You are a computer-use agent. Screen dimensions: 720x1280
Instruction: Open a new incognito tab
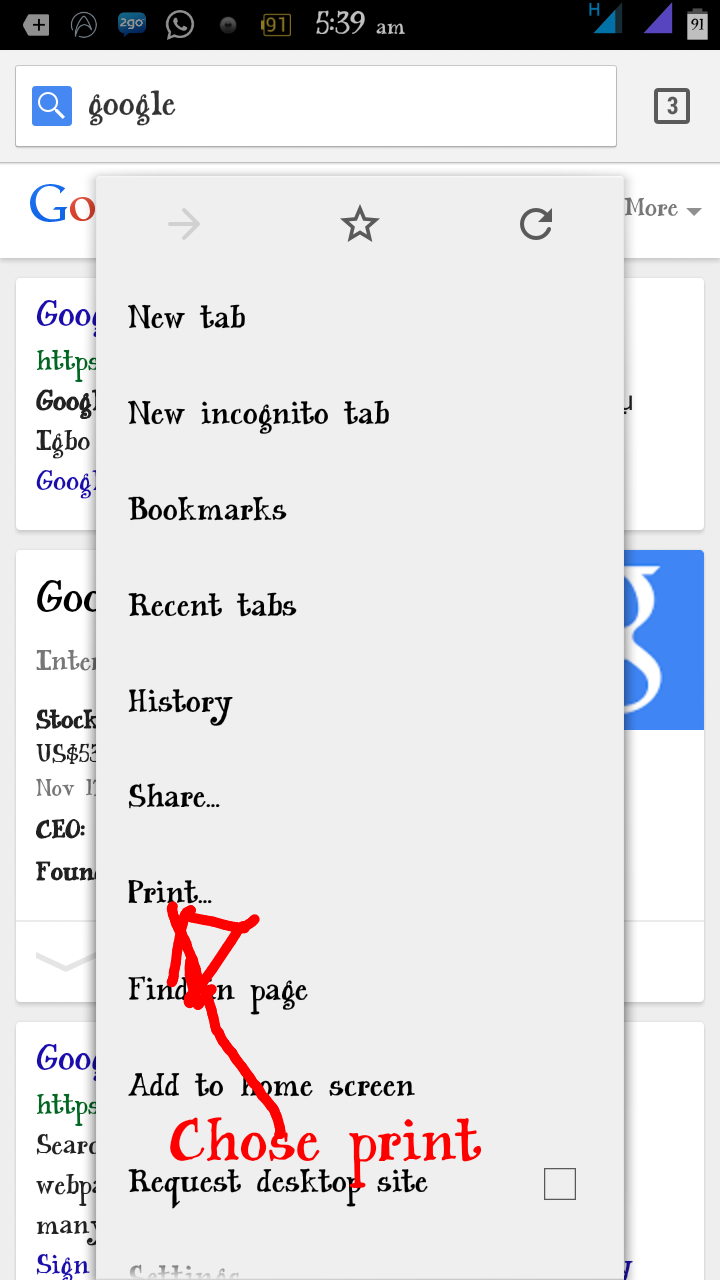tap(360, 414)
